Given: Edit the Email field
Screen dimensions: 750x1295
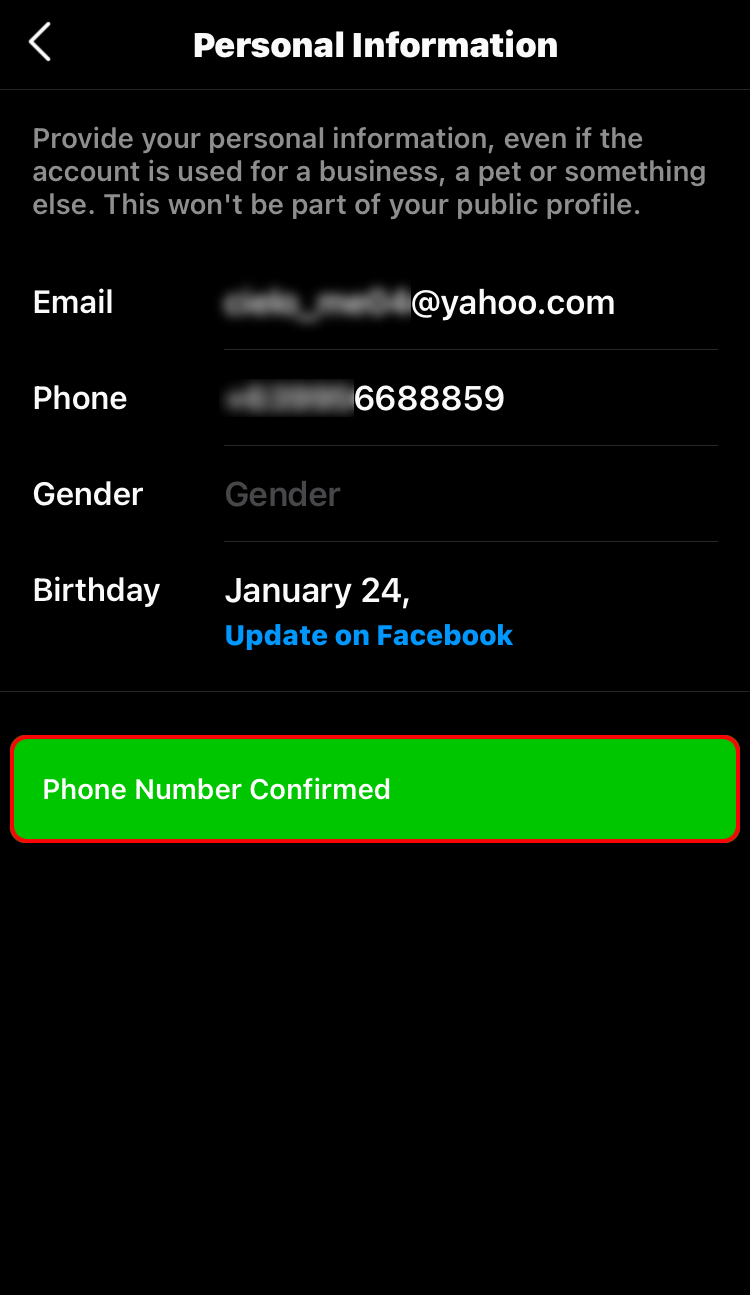Looking at the screenshot, I should point(470,303).
